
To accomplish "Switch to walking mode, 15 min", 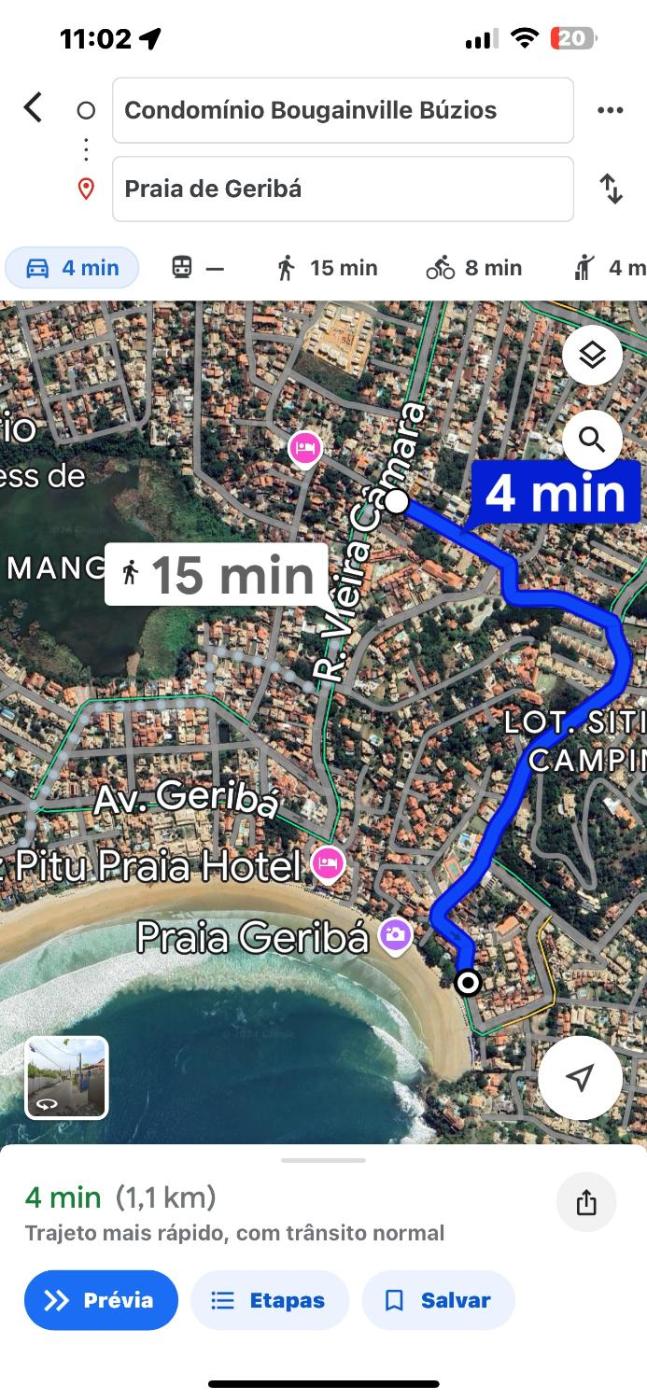I will (x=326, y=268).
